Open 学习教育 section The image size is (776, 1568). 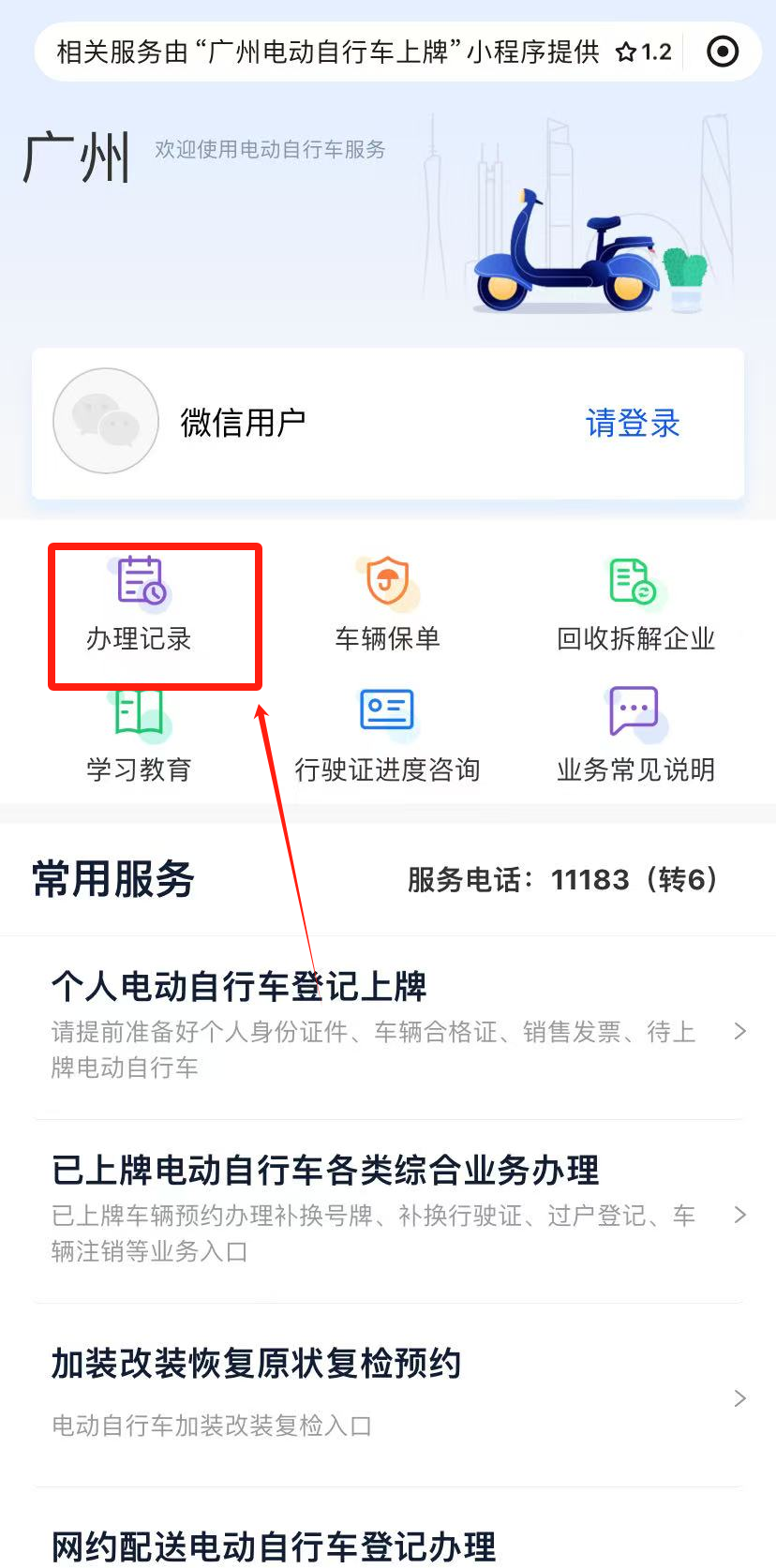pyautogui.click(x=140, y=738)
